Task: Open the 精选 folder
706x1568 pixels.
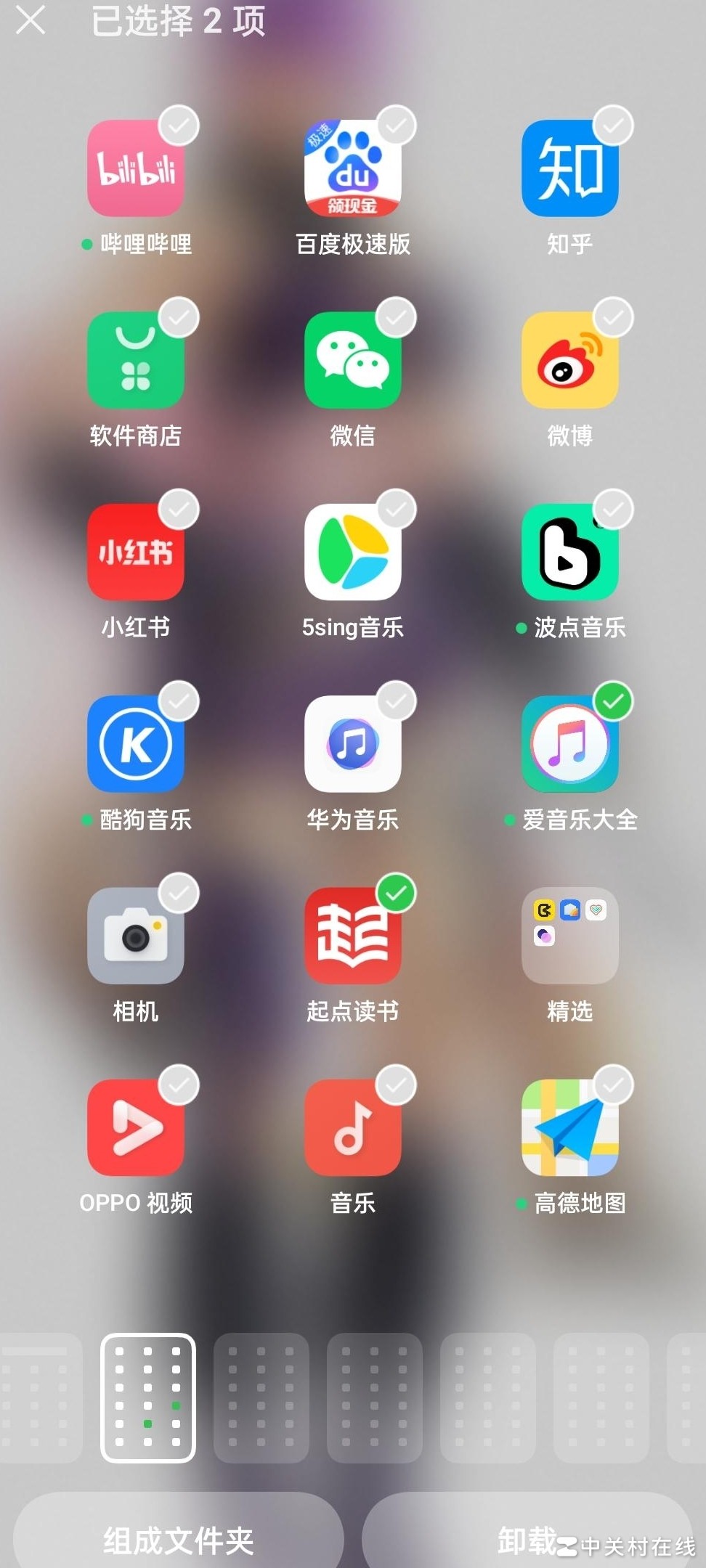Action: click(570, 936)
